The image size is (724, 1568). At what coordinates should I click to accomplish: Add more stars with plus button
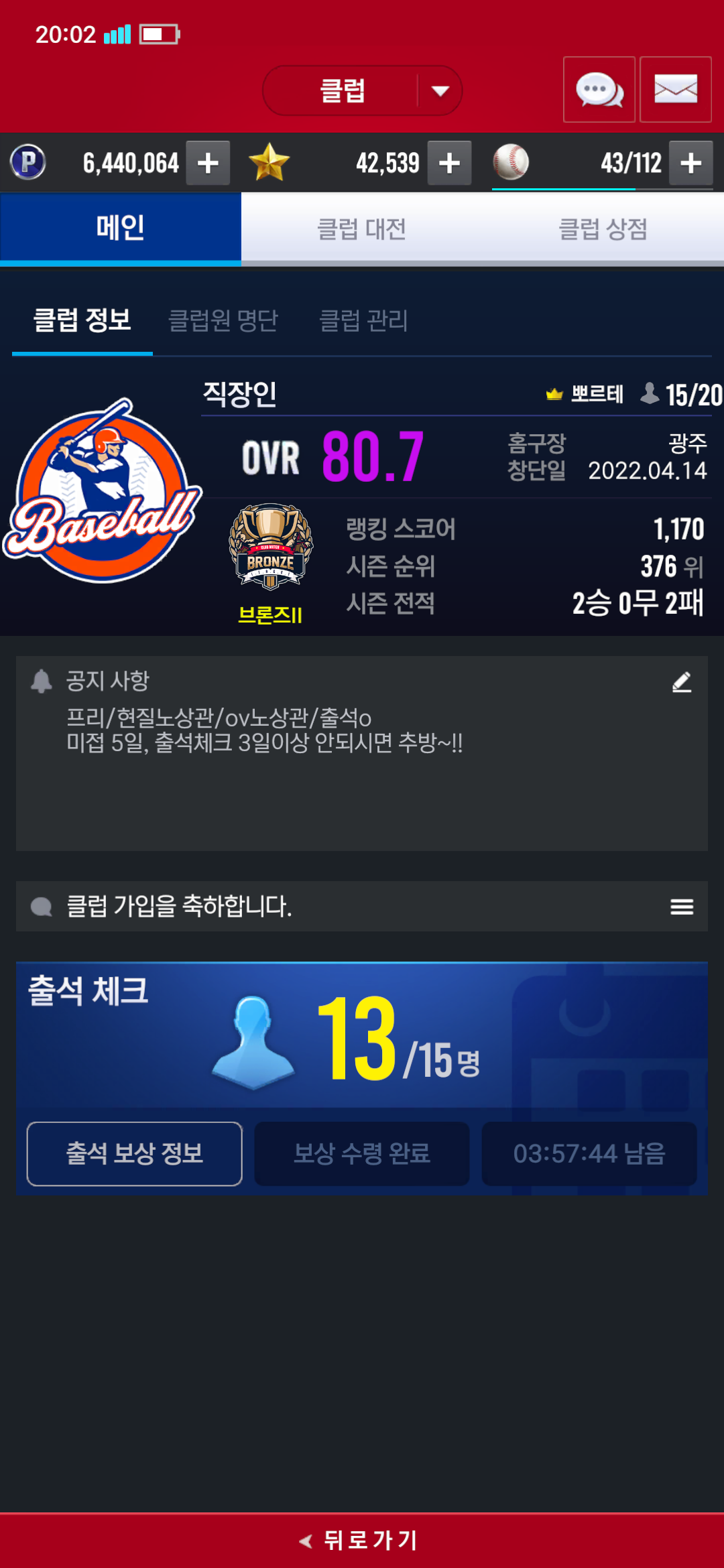click(x=449, y=163)
